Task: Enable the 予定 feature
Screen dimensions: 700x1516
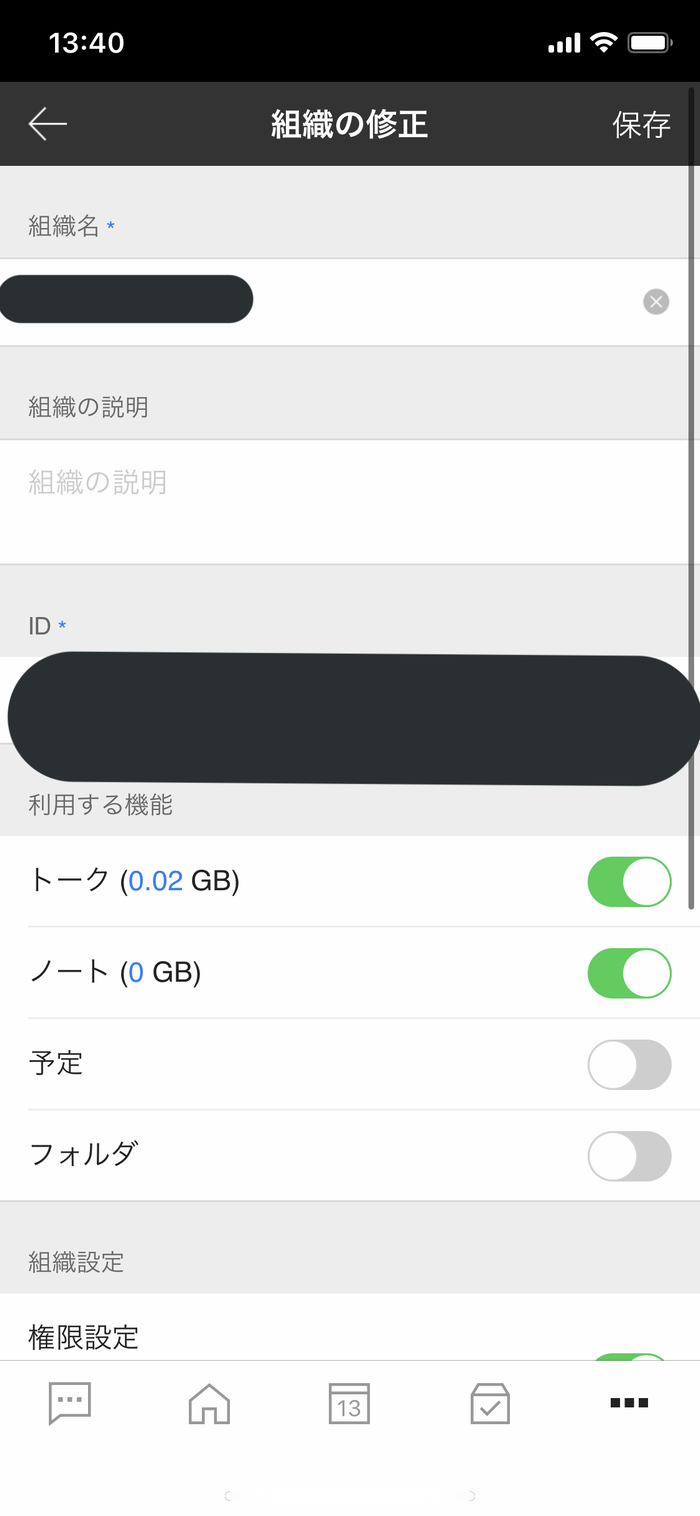Action: [629, 1064]
